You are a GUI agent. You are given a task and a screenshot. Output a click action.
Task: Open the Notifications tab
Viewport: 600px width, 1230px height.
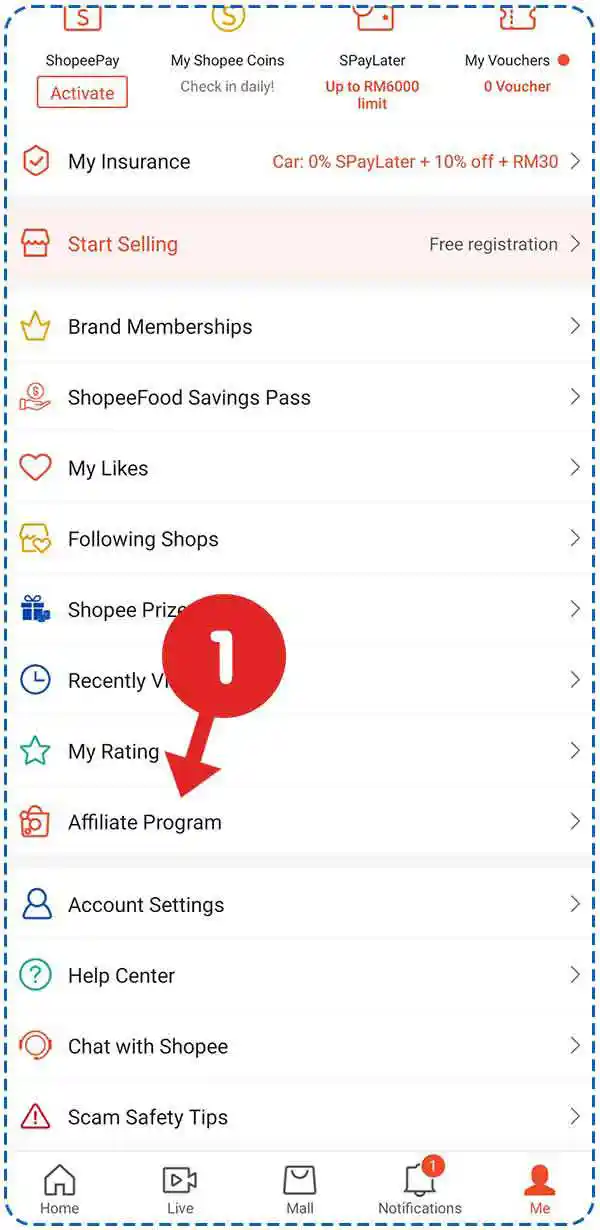(x=420, y=1188)
